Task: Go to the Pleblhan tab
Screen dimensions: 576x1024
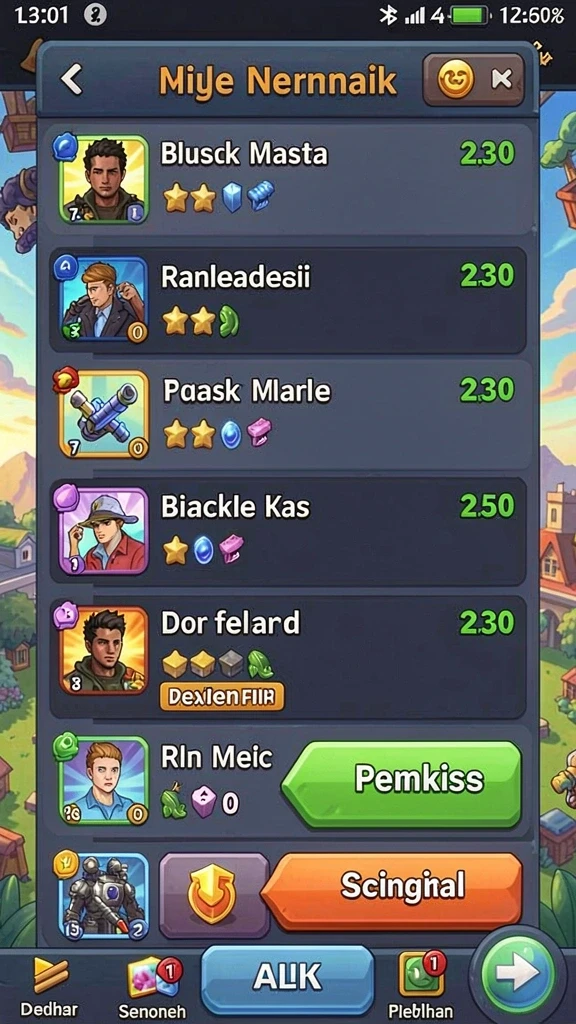Action: pyautogui.click(x=420, y=987)
